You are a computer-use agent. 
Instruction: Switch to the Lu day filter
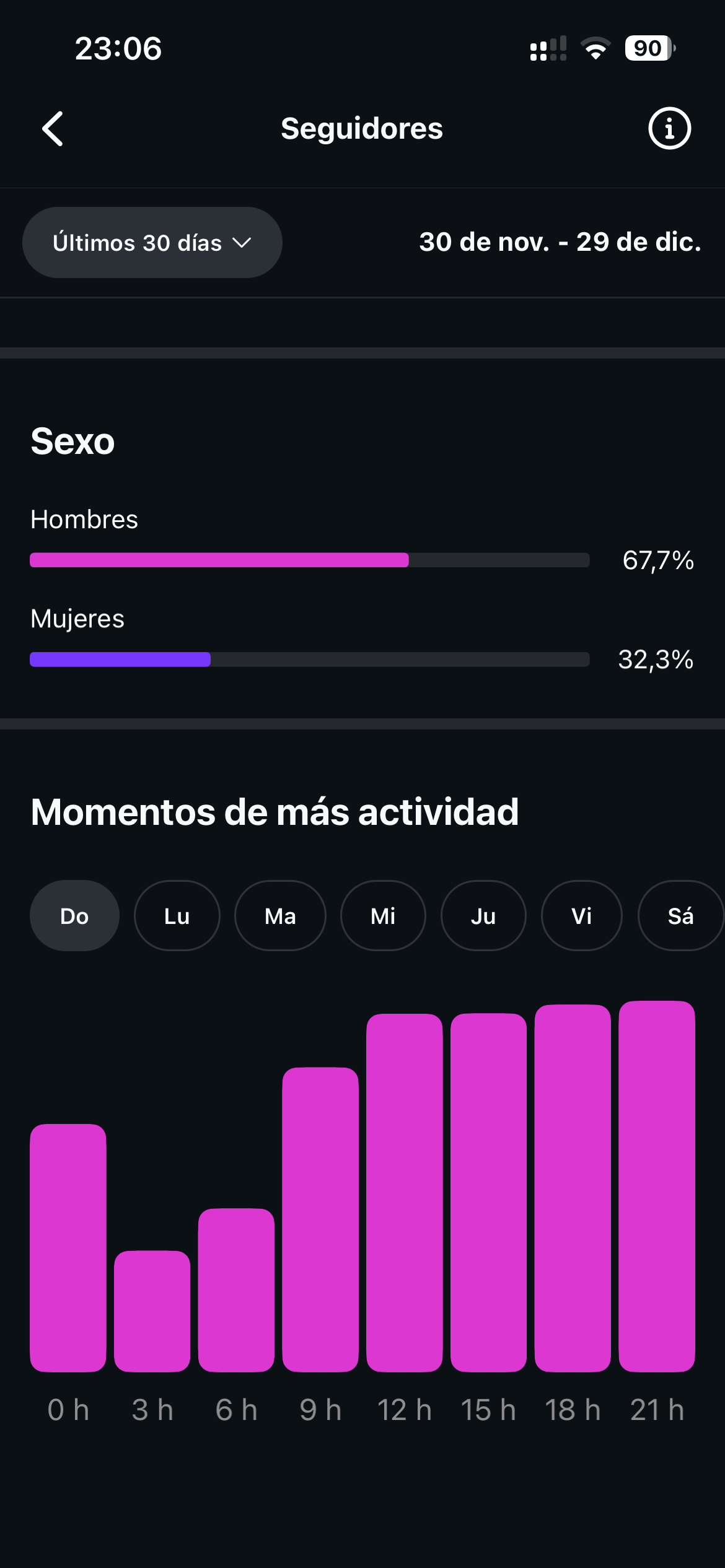[x=177, y=915]
